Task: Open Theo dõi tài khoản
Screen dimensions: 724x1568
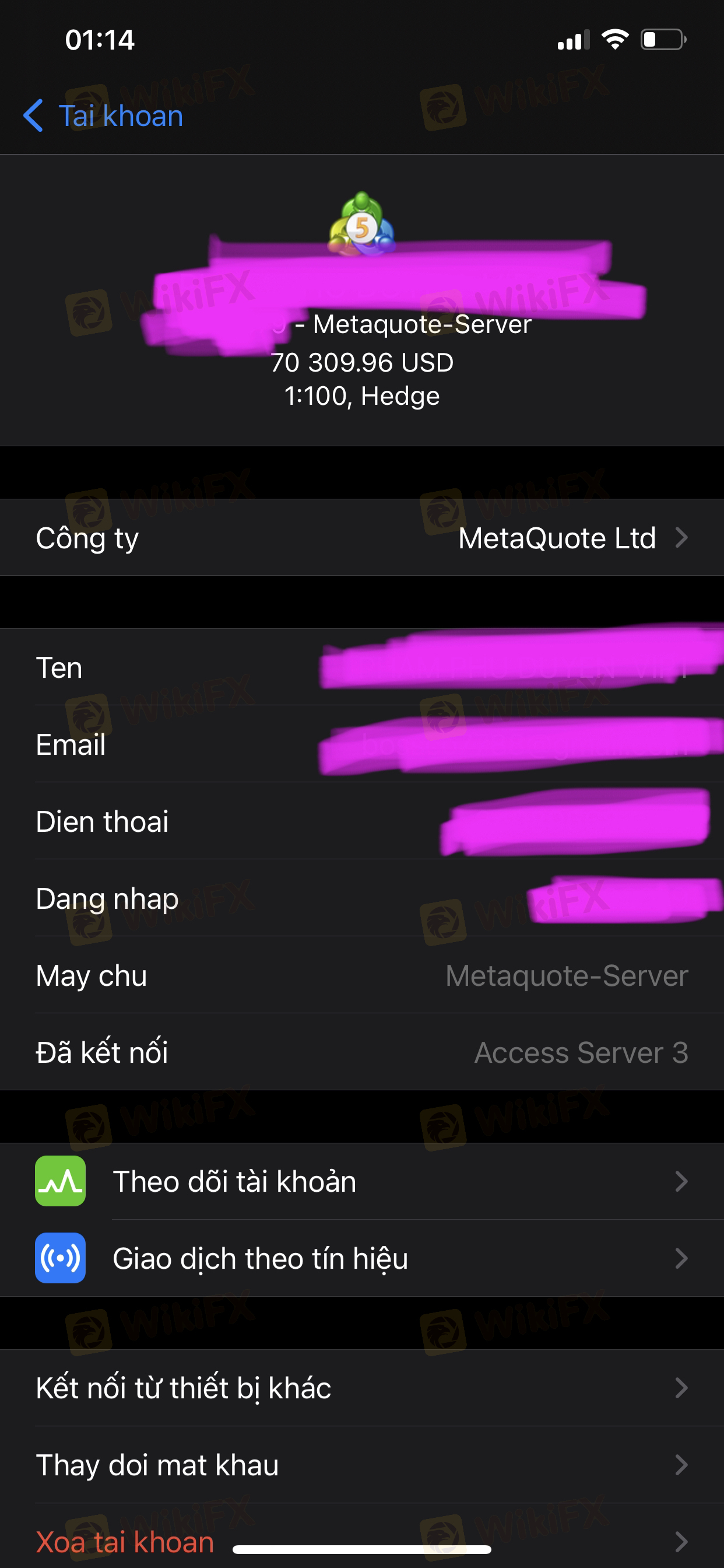Action: (362, 1181)
